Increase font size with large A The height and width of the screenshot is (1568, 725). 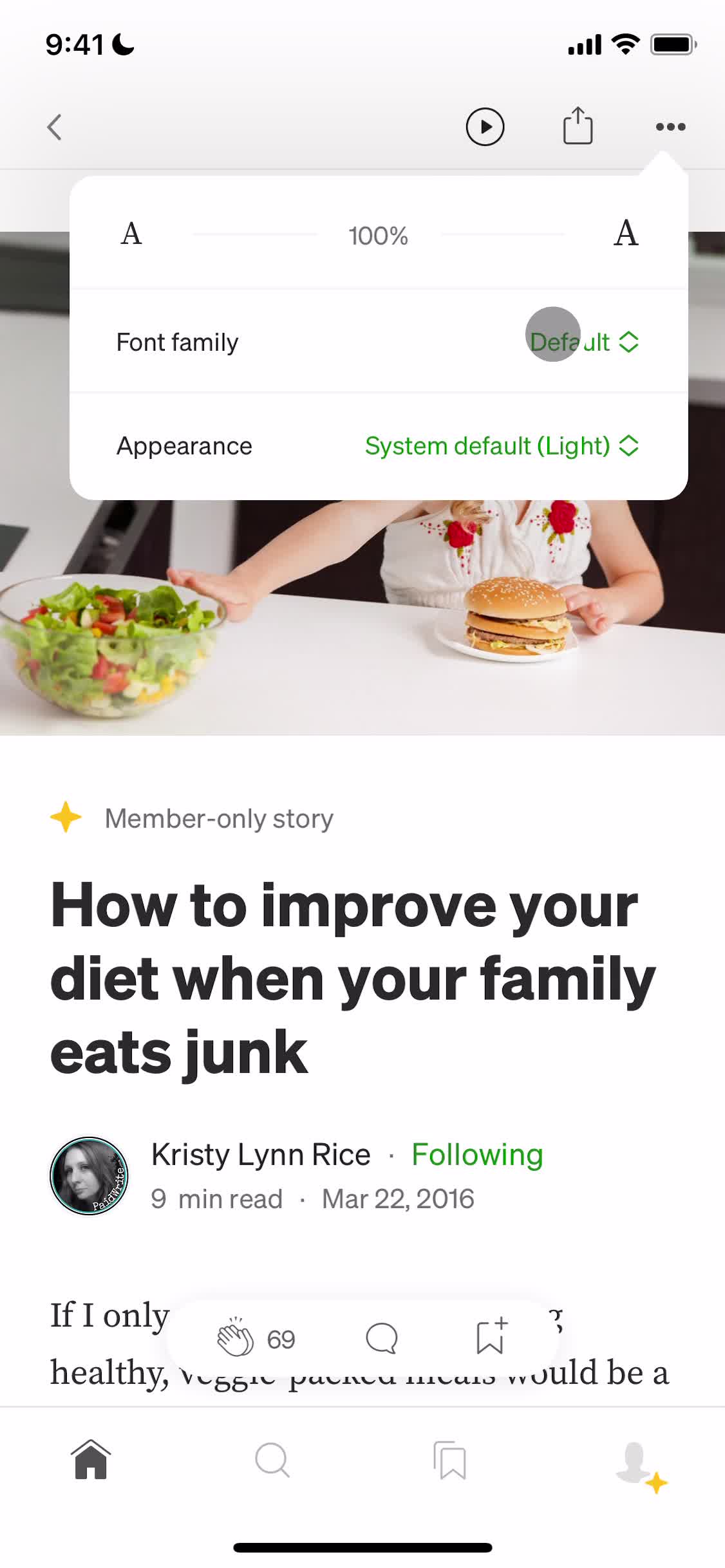click(625, 234)
